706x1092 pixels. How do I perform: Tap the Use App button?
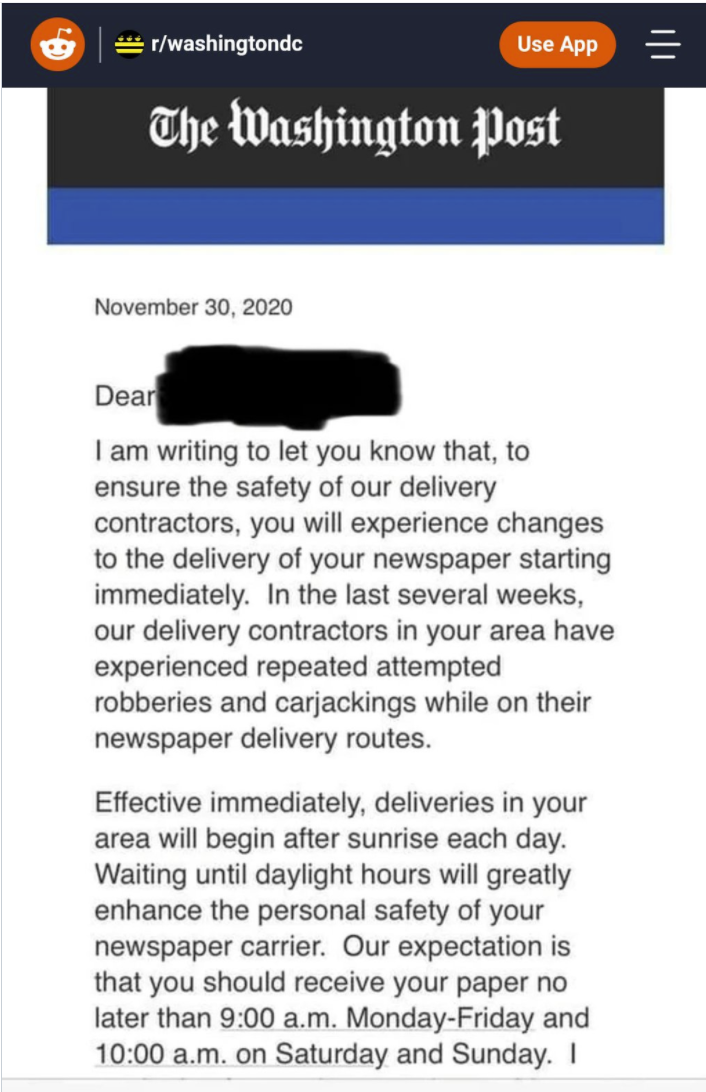(557, 44)
